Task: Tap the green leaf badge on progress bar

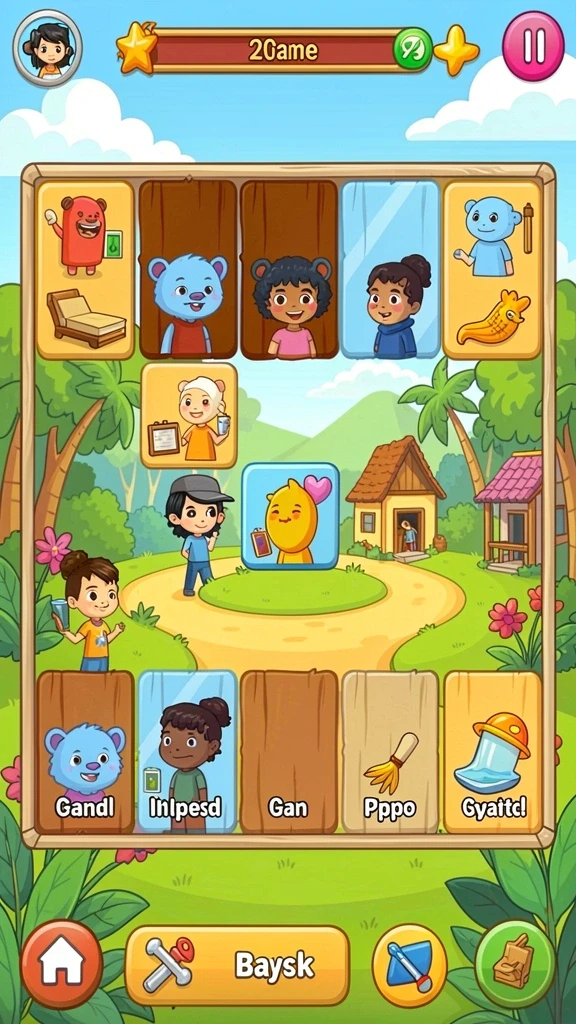Action: click(x=413, y=49)
